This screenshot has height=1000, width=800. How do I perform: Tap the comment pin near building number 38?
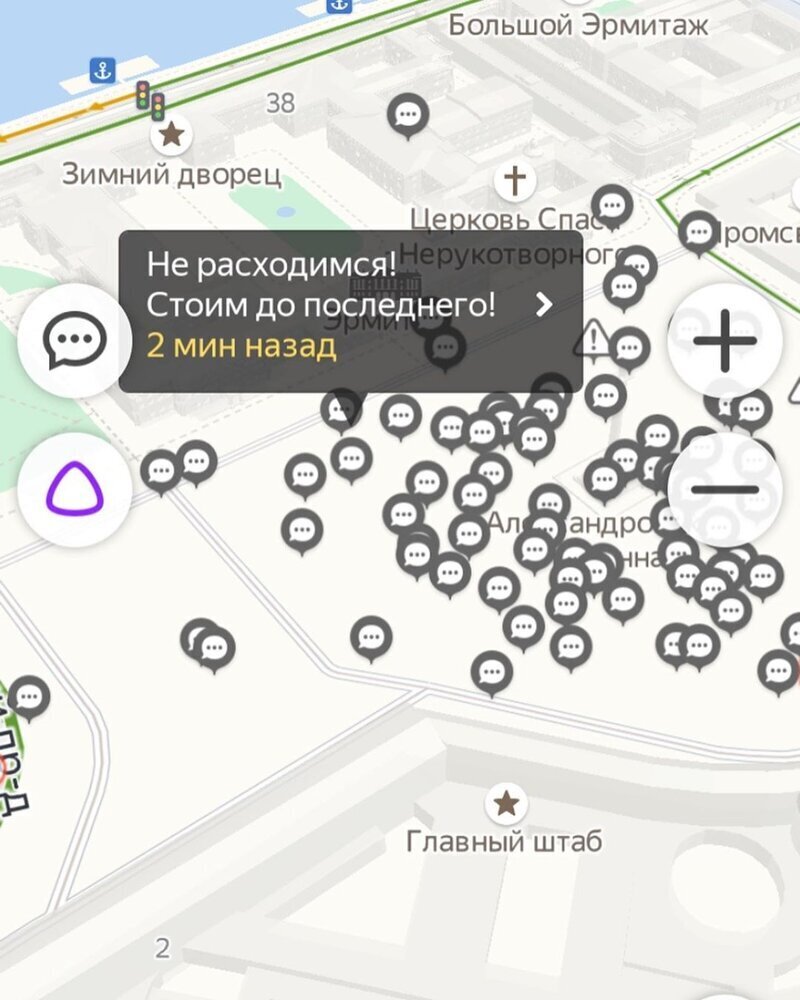408,115
